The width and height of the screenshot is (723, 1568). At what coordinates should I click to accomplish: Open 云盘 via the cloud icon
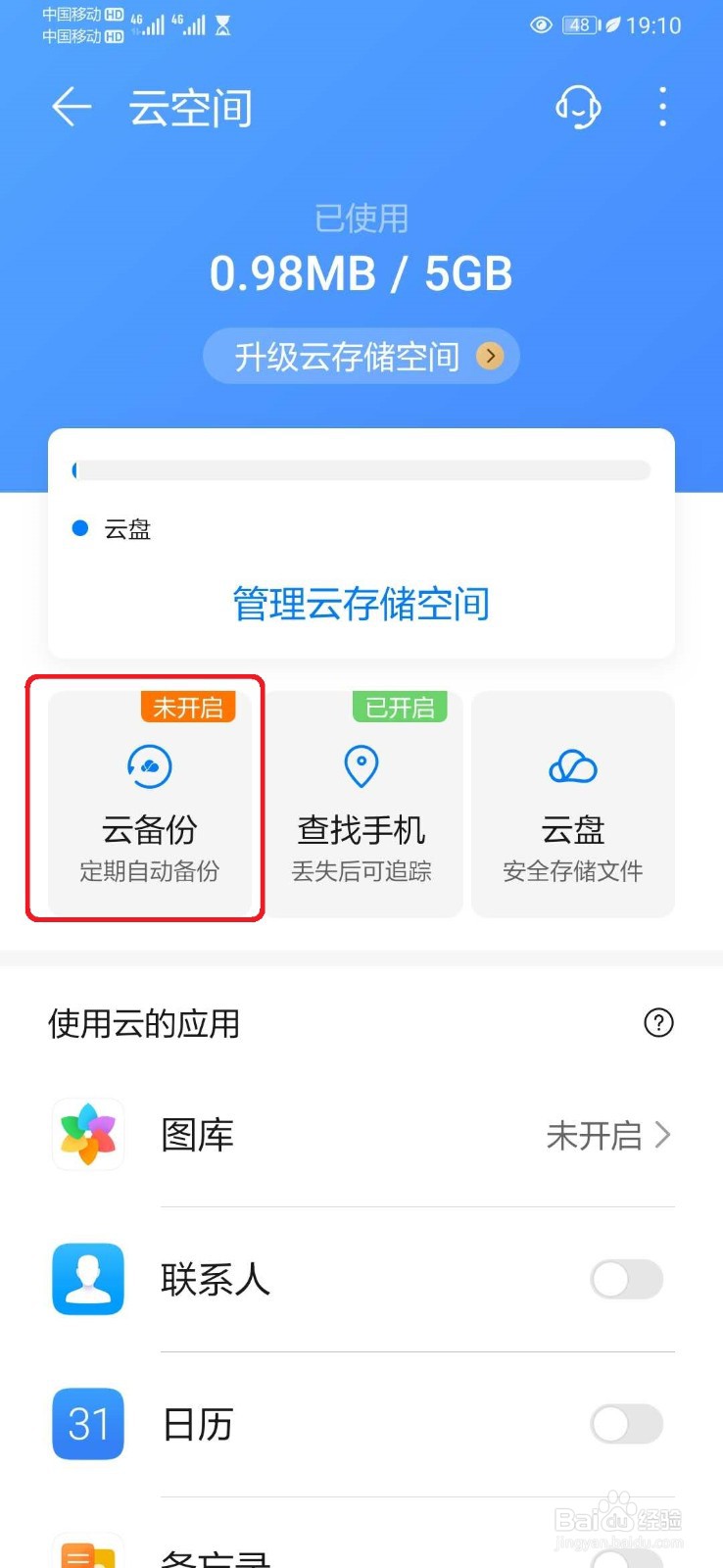click(x=571, y=767)
